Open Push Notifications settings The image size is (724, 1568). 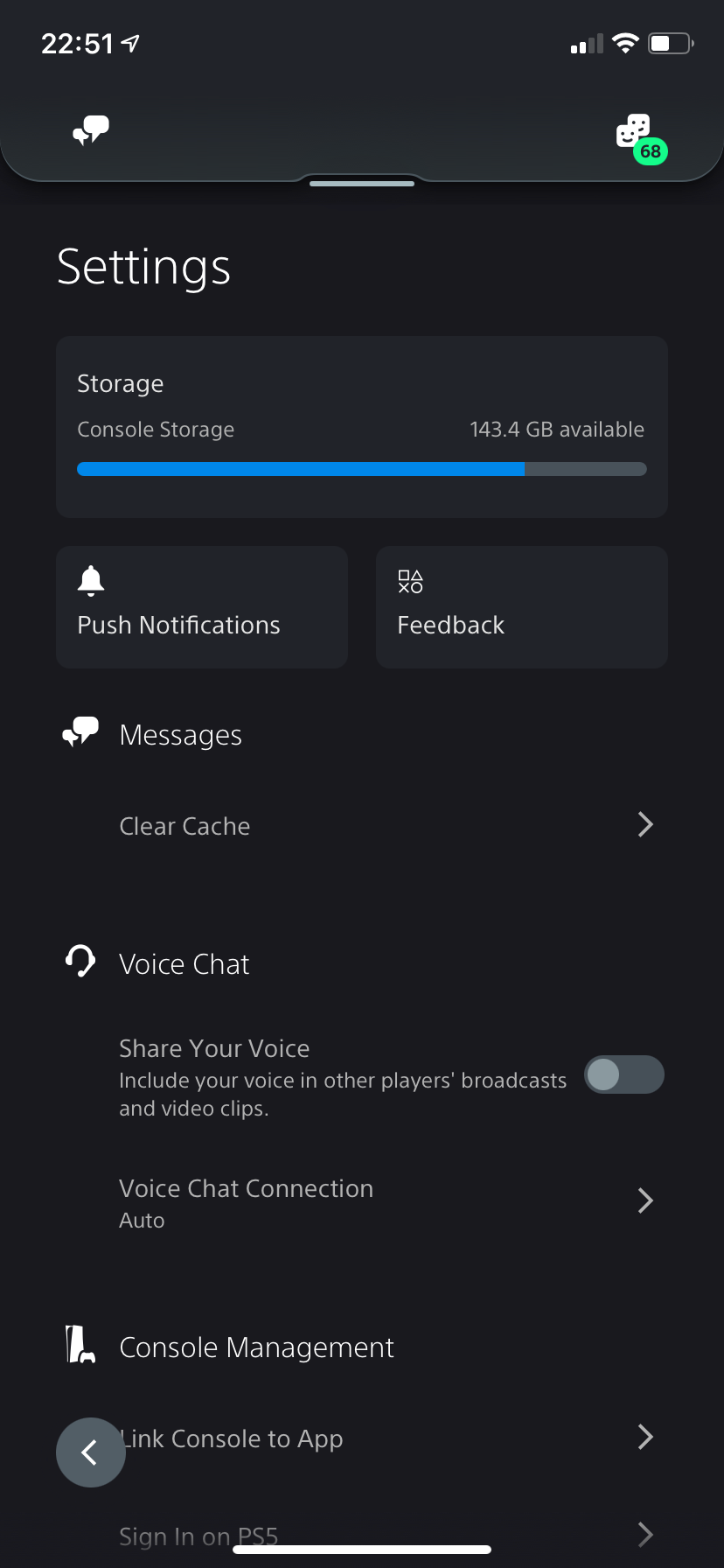[202, 607]
